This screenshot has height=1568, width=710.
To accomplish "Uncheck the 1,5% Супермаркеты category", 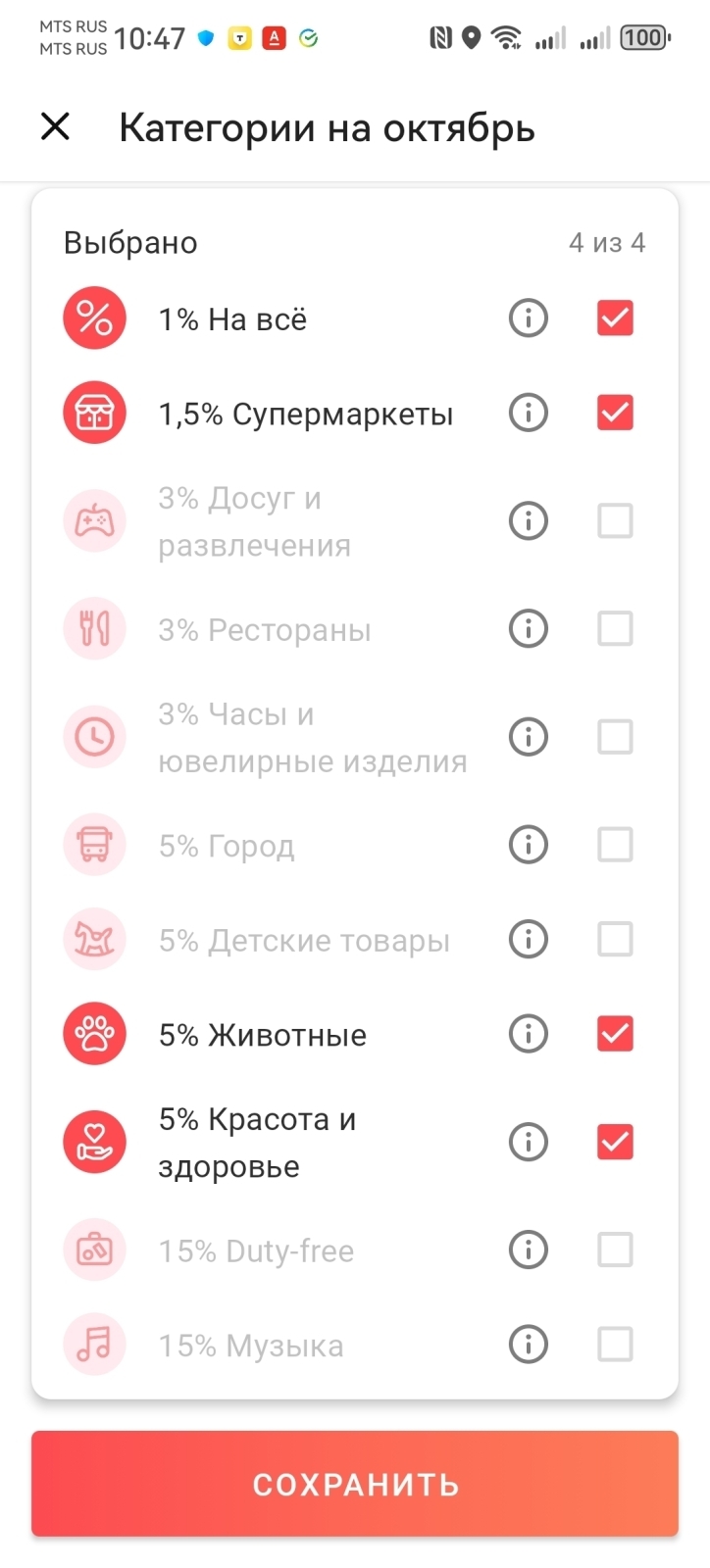I will click(x=614, y=412).
